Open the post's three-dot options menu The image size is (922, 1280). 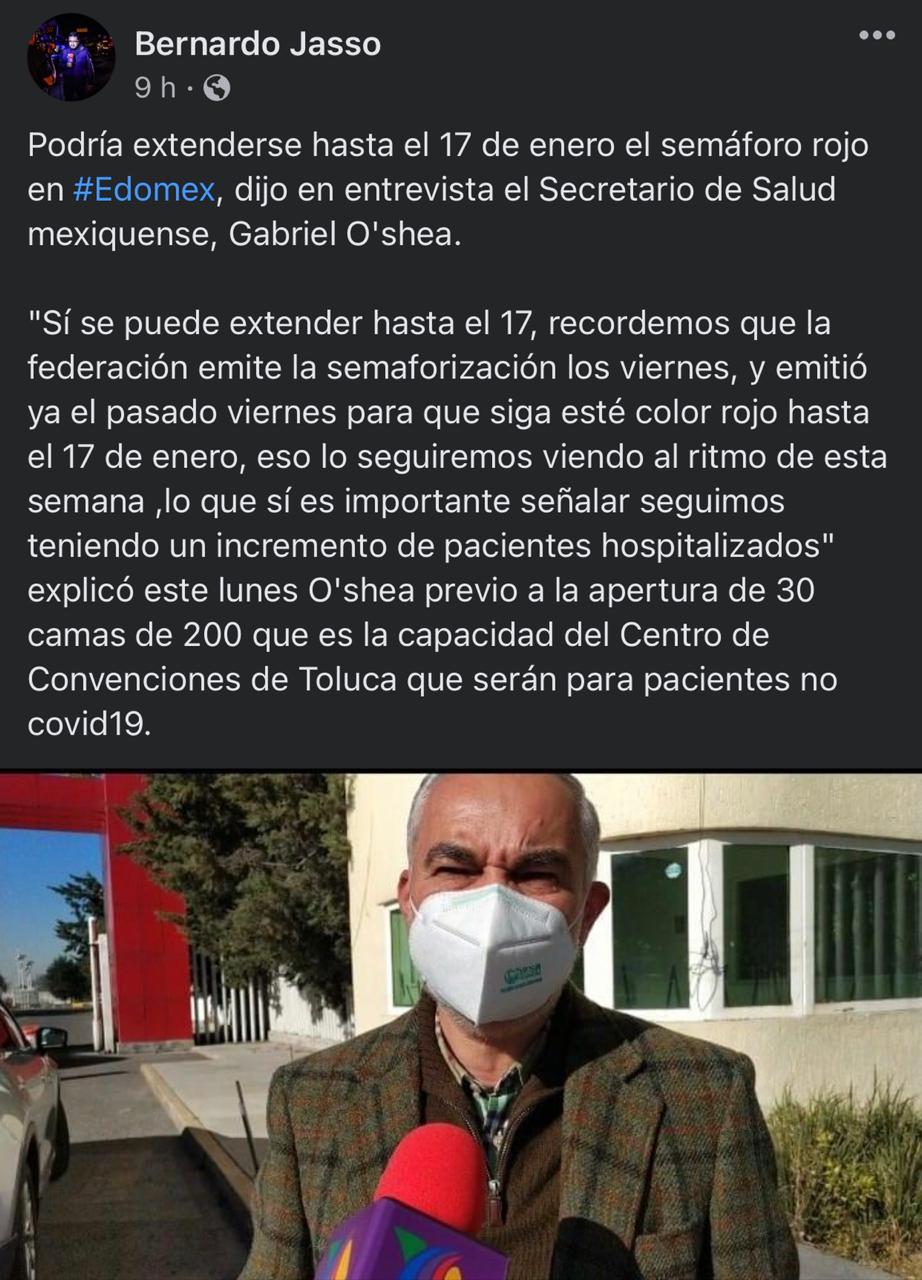click(x=876, y=36)
